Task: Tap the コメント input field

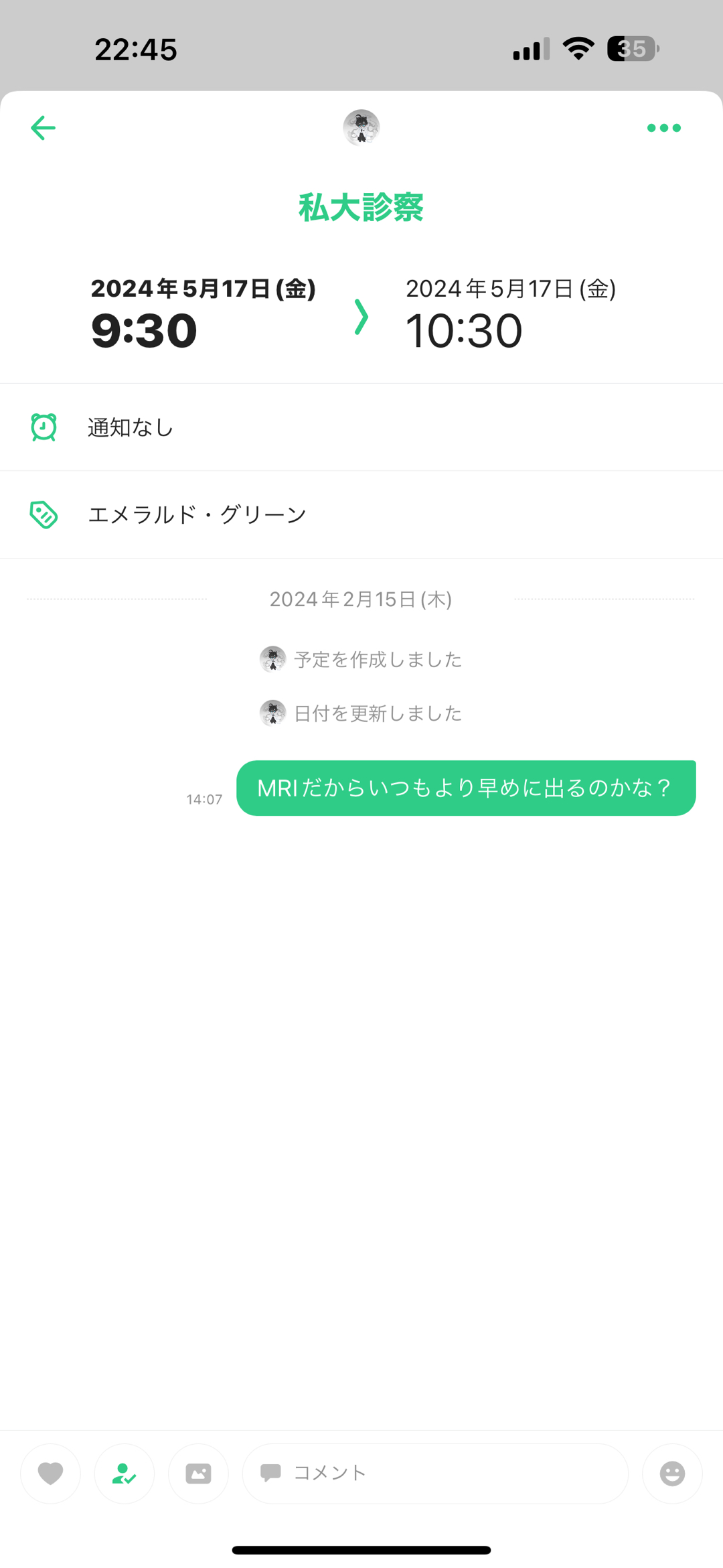Action: point(435,1474)
